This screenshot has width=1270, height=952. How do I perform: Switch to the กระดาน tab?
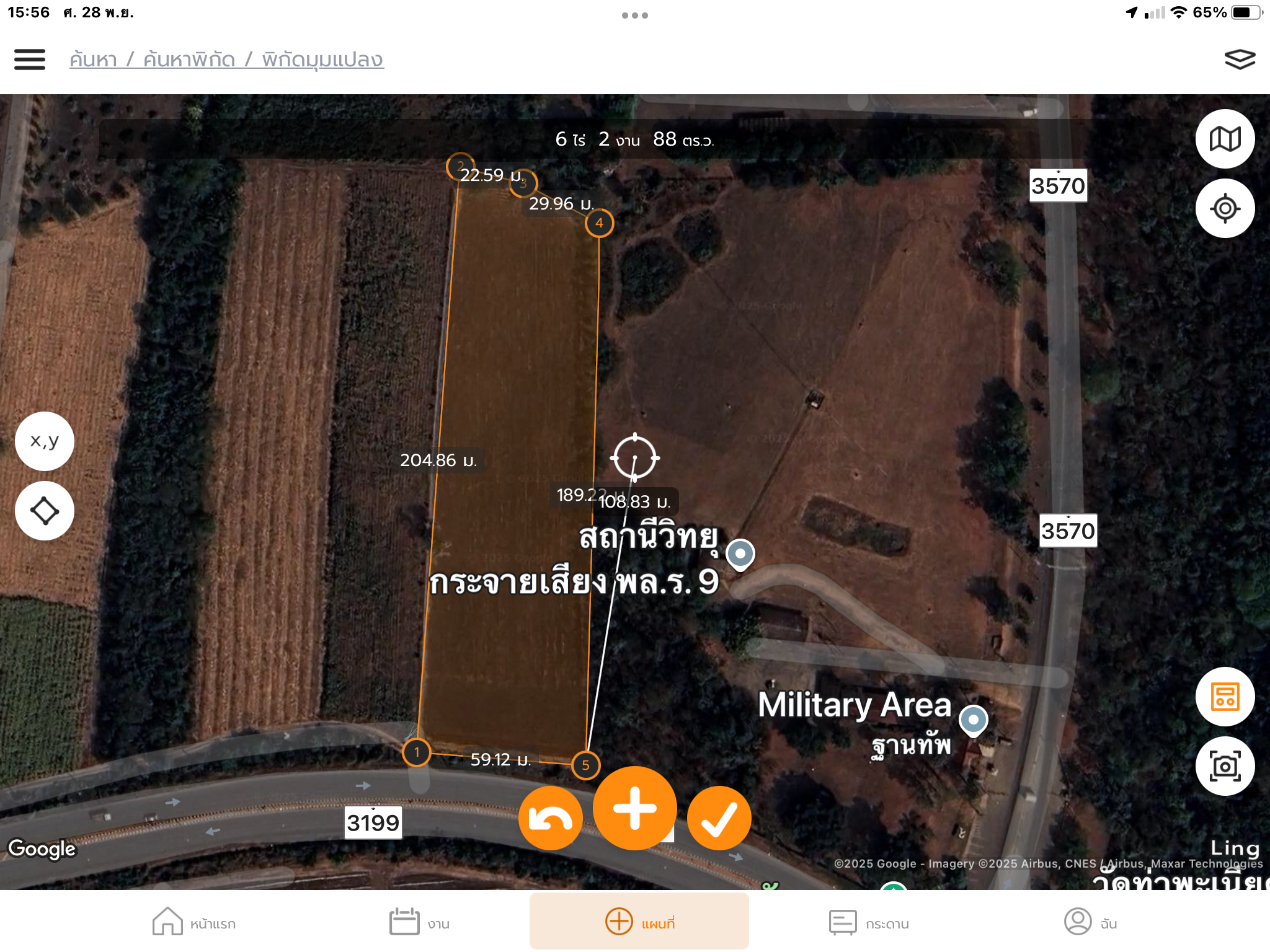coord(868,922)
